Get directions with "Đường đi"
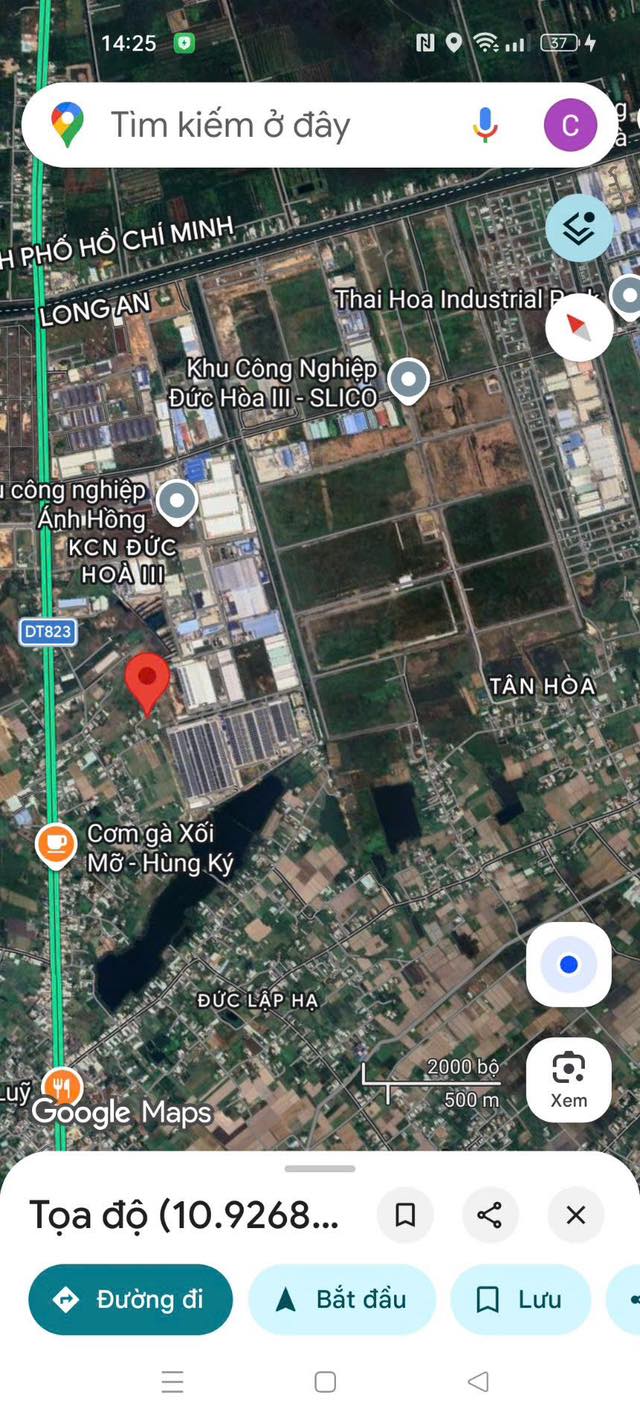 (x=131, y=1299)
